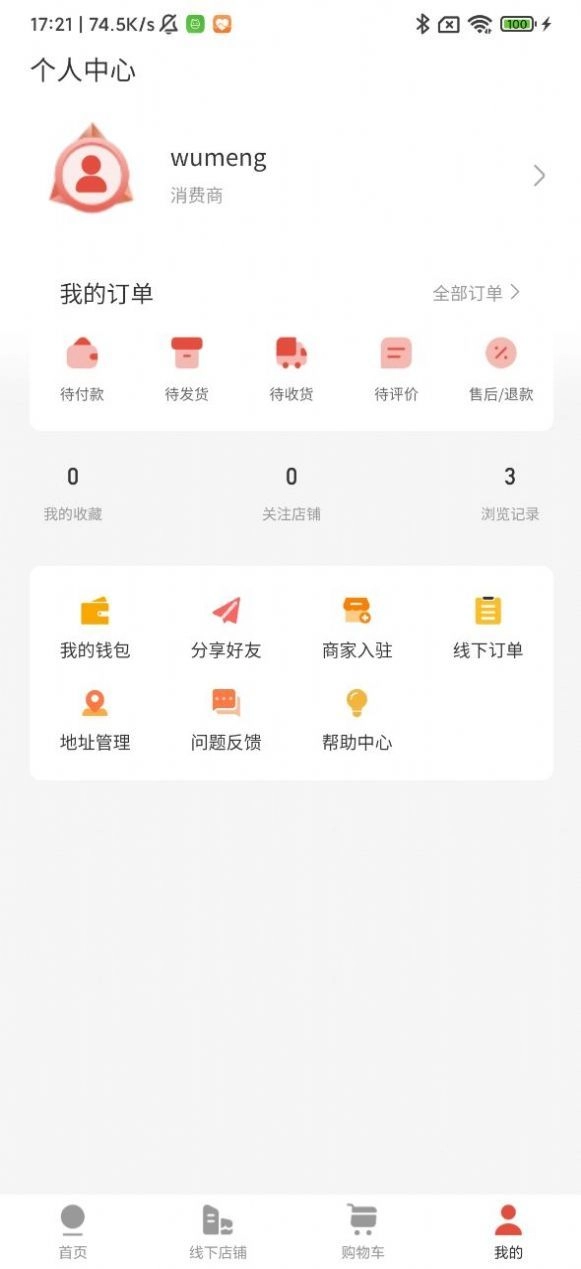Switch to the 线下店铺 tab

coord(218,1232)
